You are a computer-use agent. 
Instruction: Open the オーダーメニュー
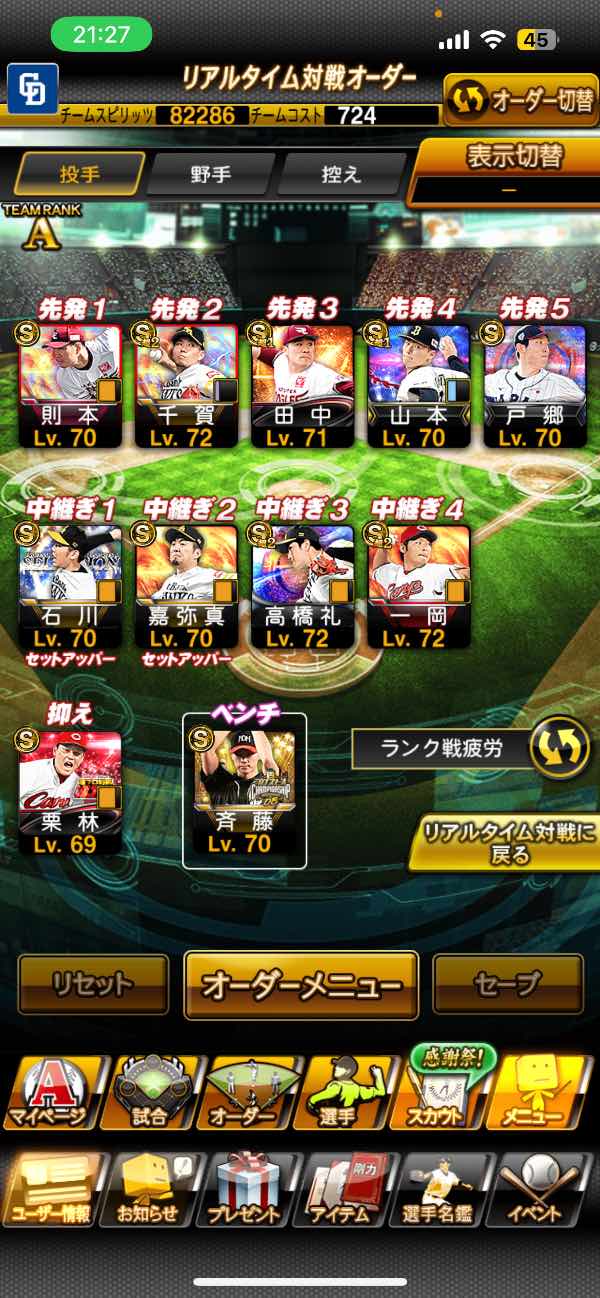[x=301, y=985]
